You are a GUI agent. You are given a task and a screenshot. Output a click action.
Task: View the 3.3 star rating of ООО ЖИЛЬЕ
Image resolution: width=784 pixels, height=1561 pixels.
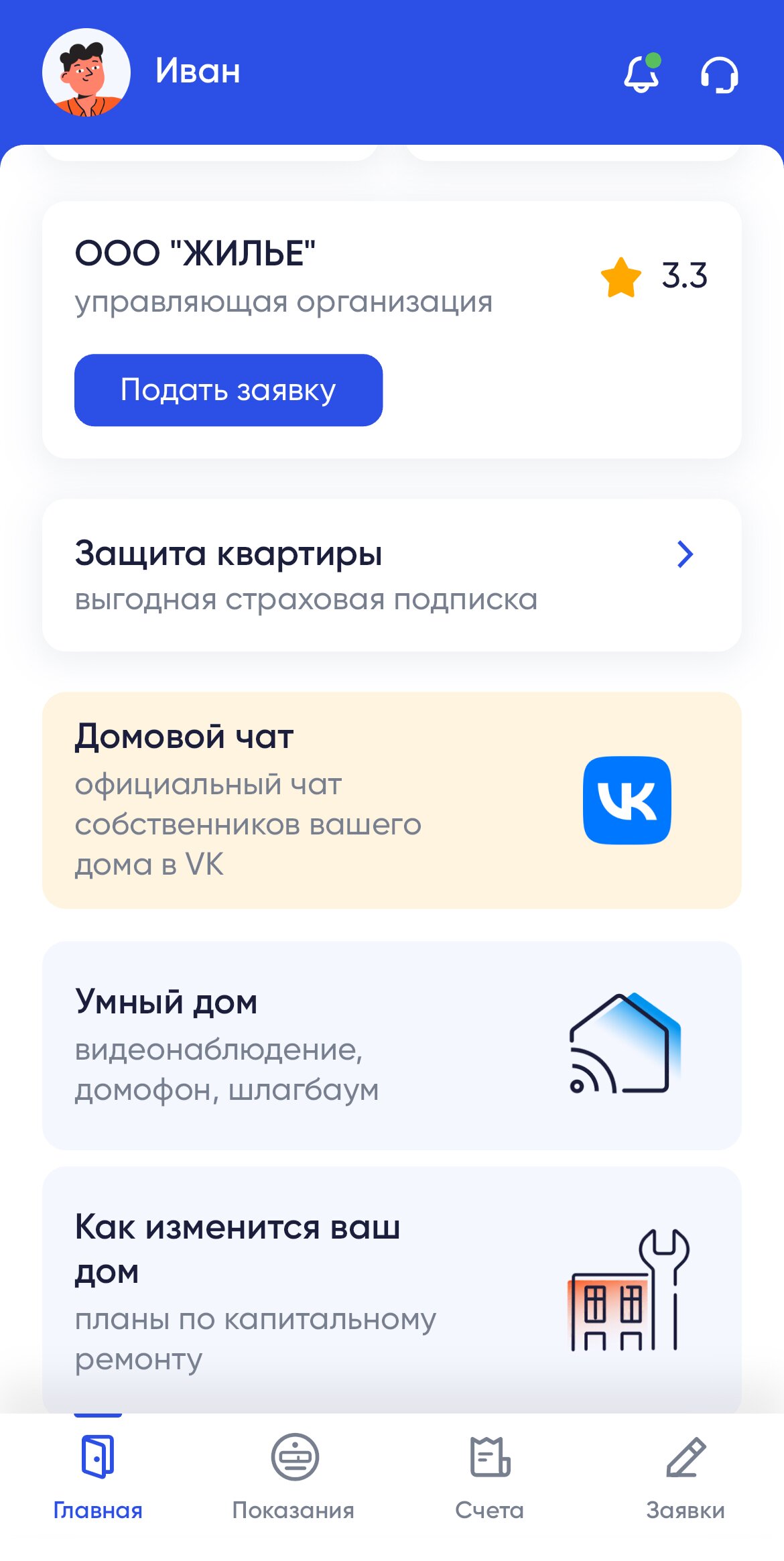[654, 276]
